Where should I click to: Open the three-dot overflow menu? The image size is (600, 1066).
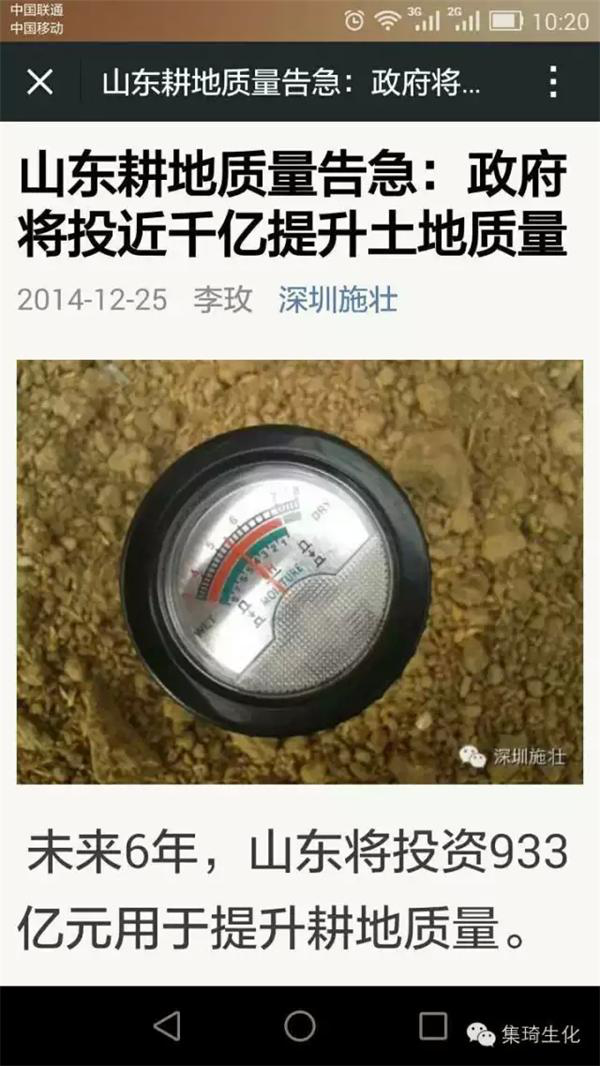click(553, 82)
